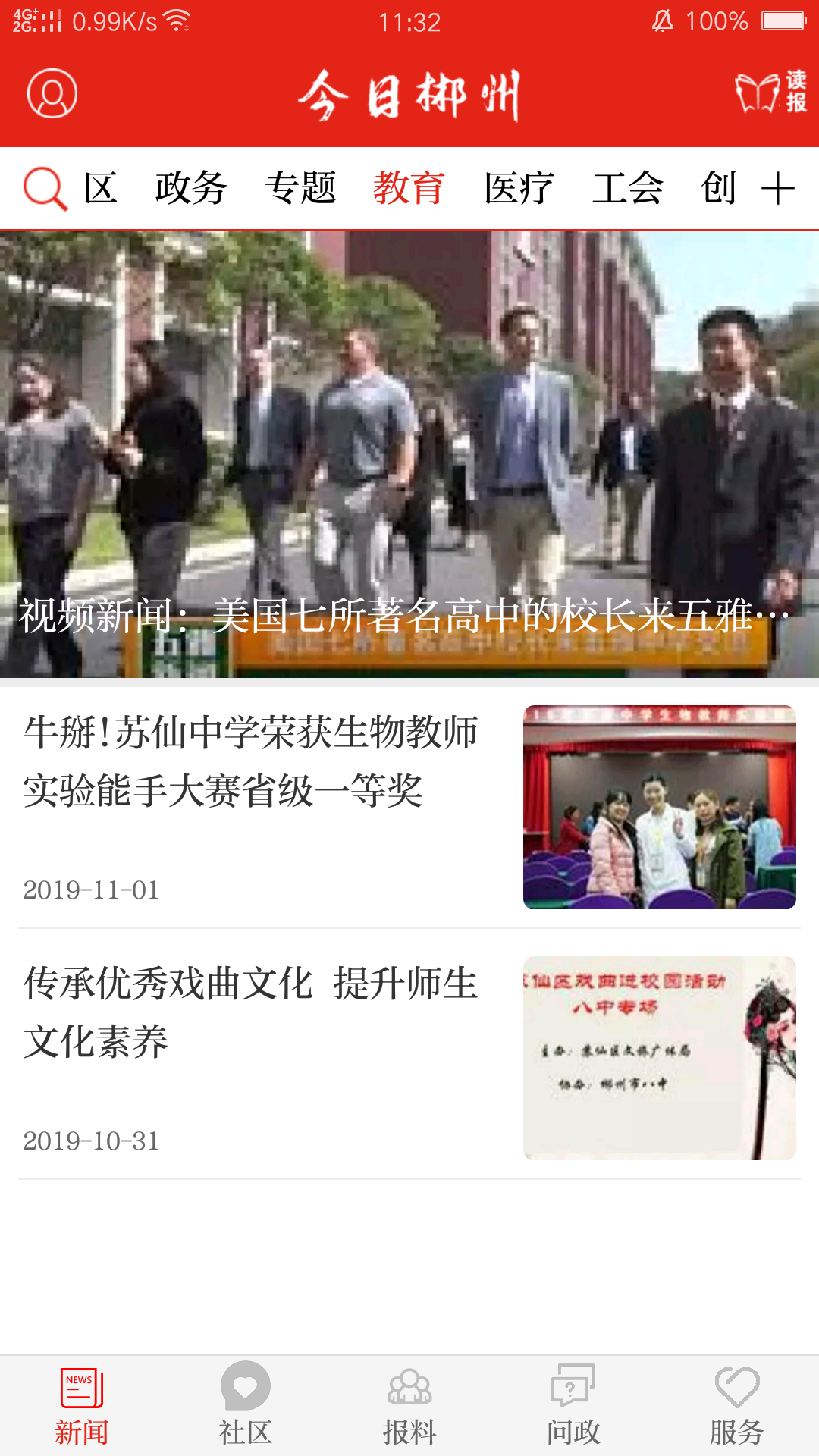Open the 问政 question icon
Screen dimensions: 819x1456
pos(573,1407)
